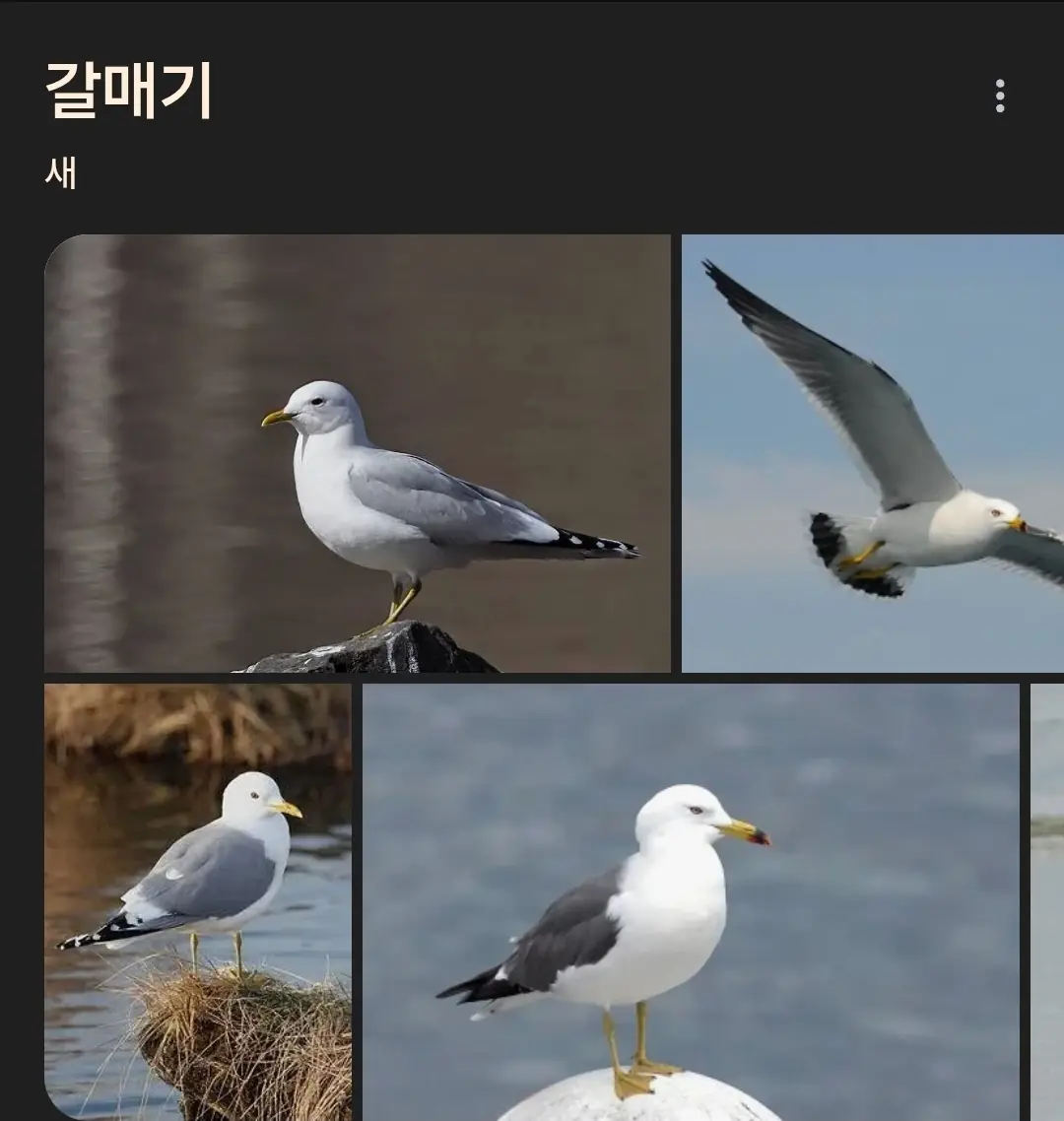
Task: Open the gull on a grass tuft image
Action: point(197,901)
